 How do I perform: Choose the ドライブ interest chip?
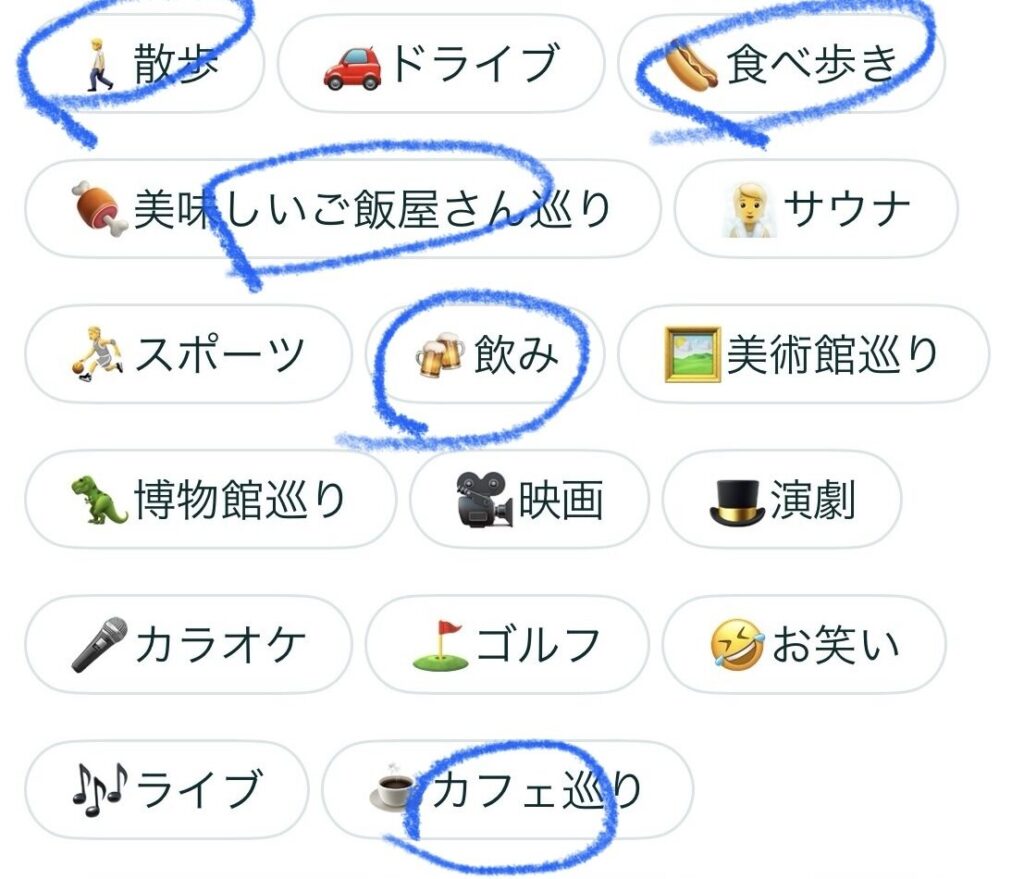point(440,65)
